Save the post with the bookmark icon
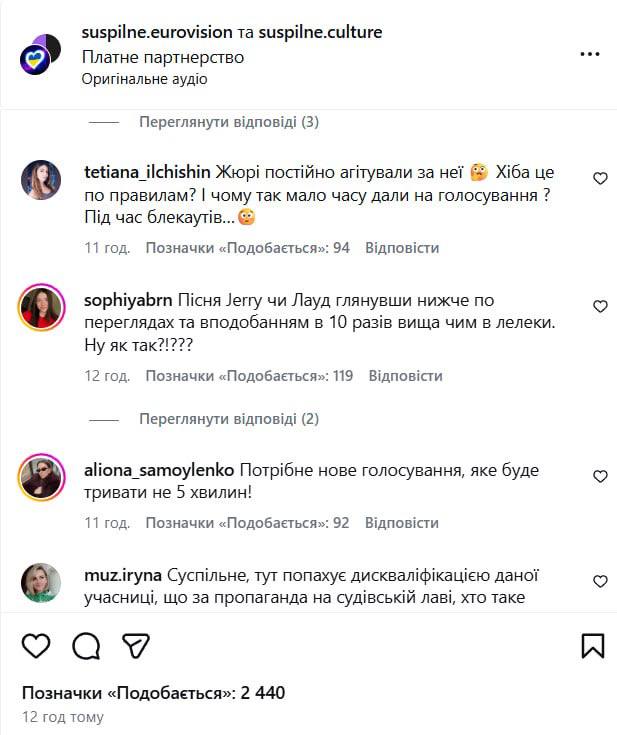 click(x=592, y=645)
